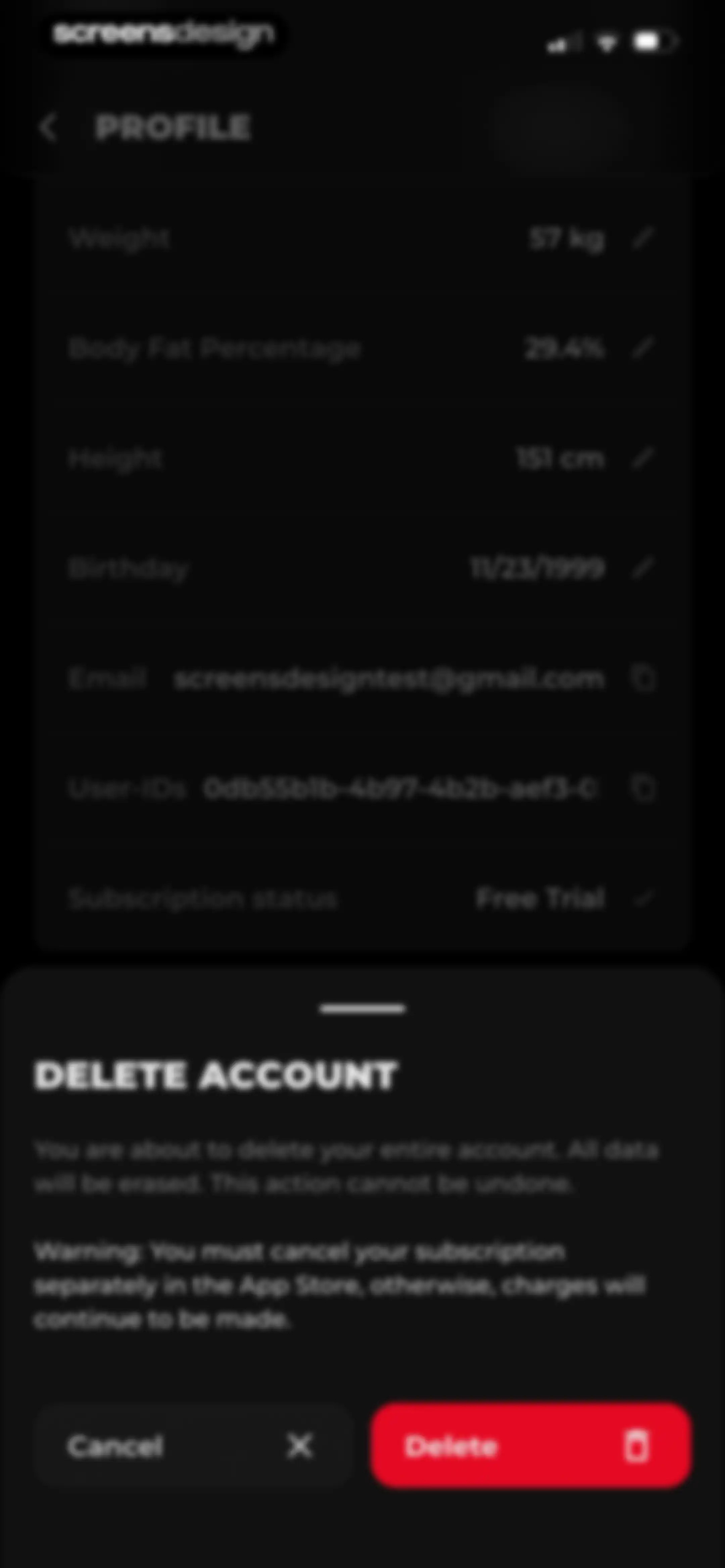Image resolution: width=725 pixels, height=1568 pixels.
Task: Cancel the account deletion
Action: pos(194,1446)
